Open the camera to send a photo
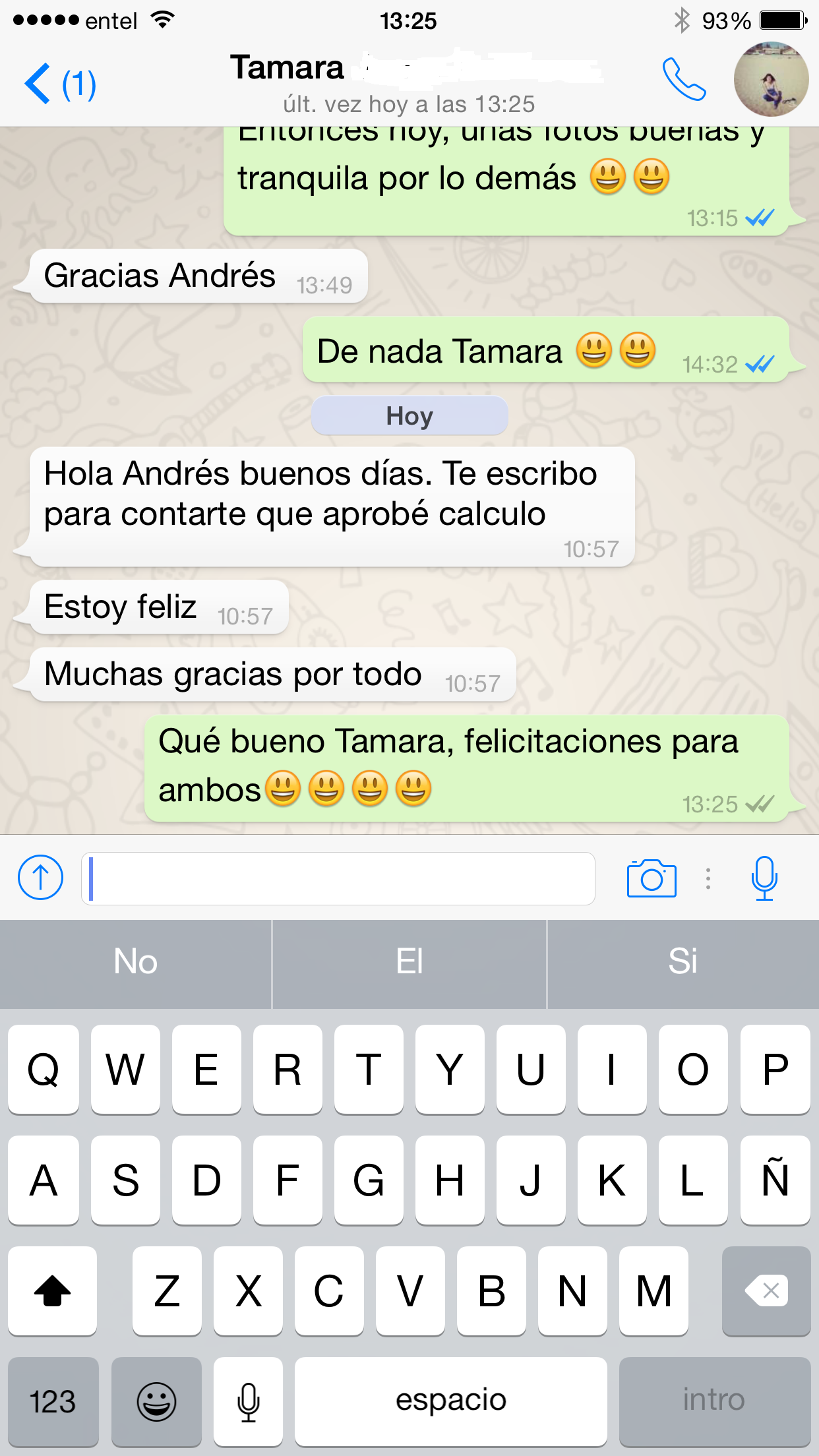Screen dimensions: 819x1456 tap(651, 878)
